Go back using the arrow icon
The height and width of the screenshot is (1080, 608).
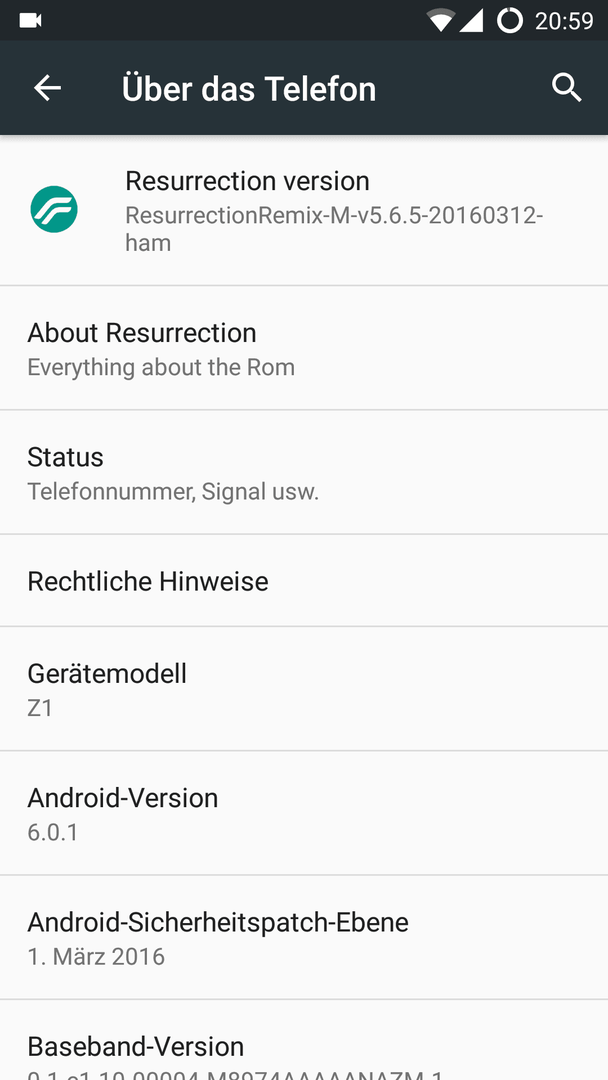pos(48,88)
